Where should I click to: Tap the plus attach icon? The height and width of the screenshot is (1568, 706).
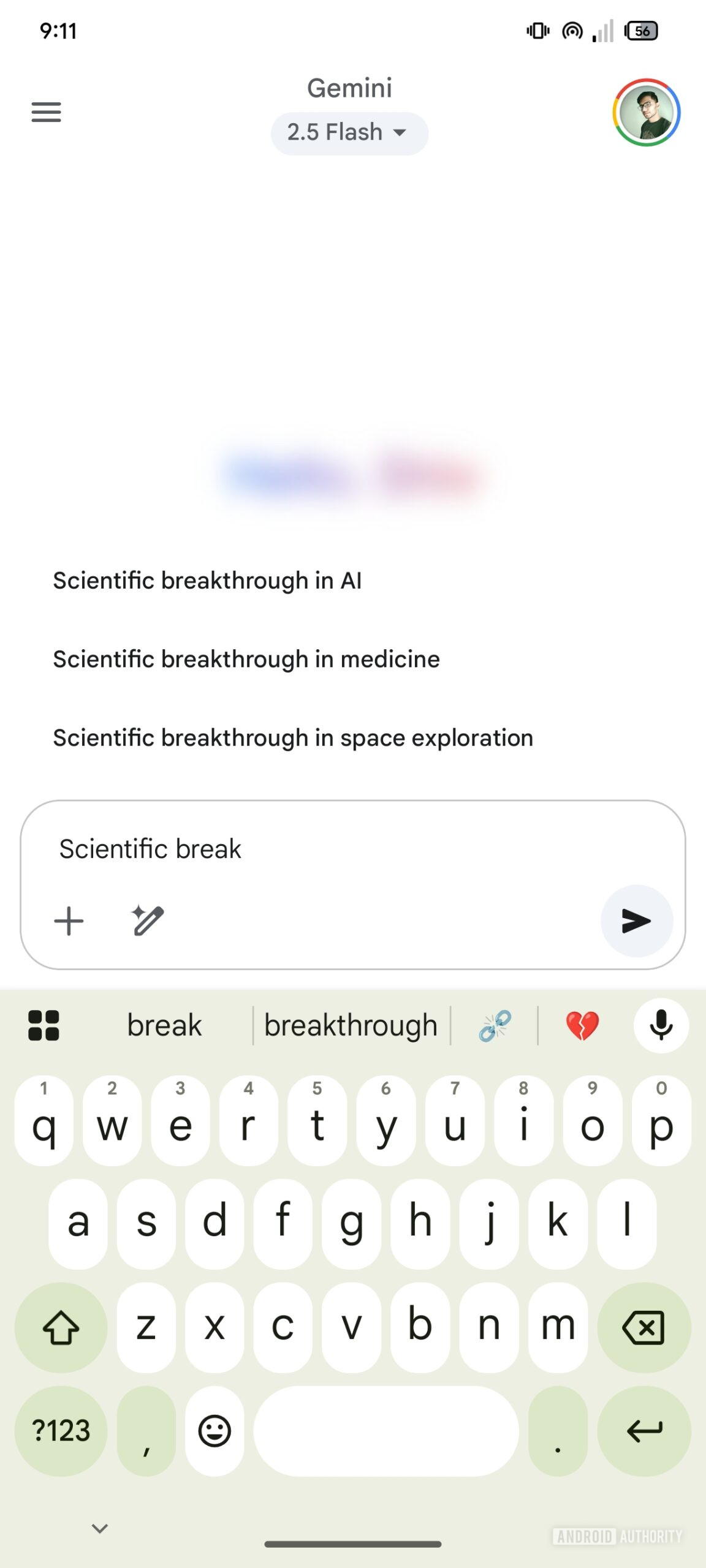coord(69,921)
